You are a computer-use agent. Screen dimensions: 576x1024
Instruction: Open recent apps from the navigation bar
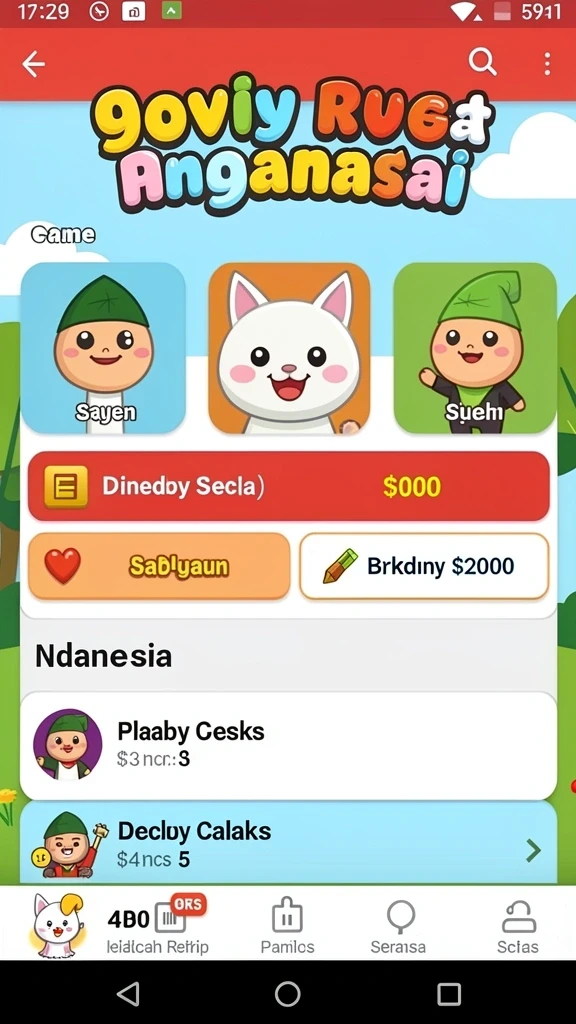tap(449, 994)
